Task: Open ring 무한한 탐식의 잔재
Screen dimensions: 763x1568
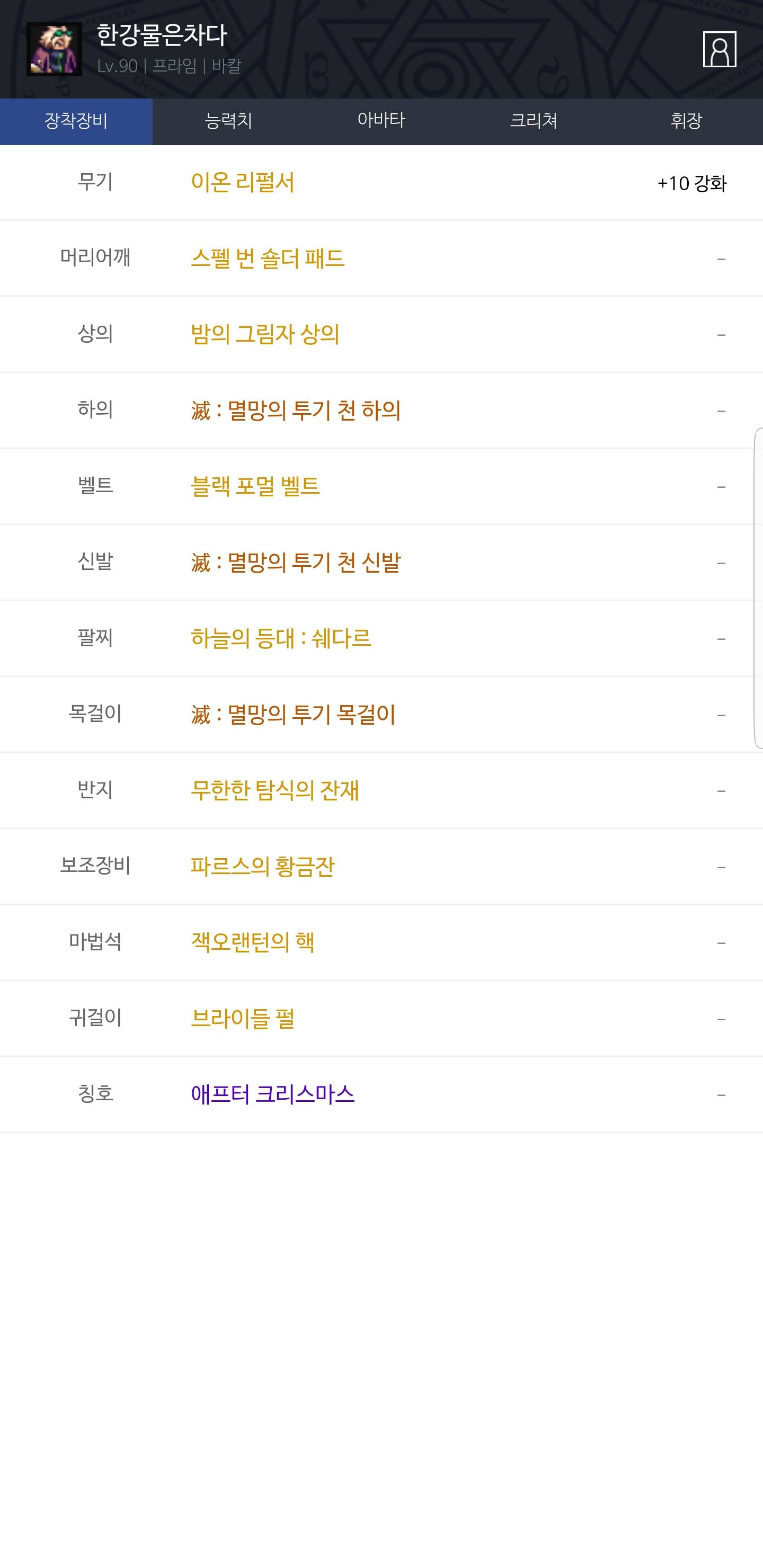Action: pyautogui.click(x=274, y=790)
